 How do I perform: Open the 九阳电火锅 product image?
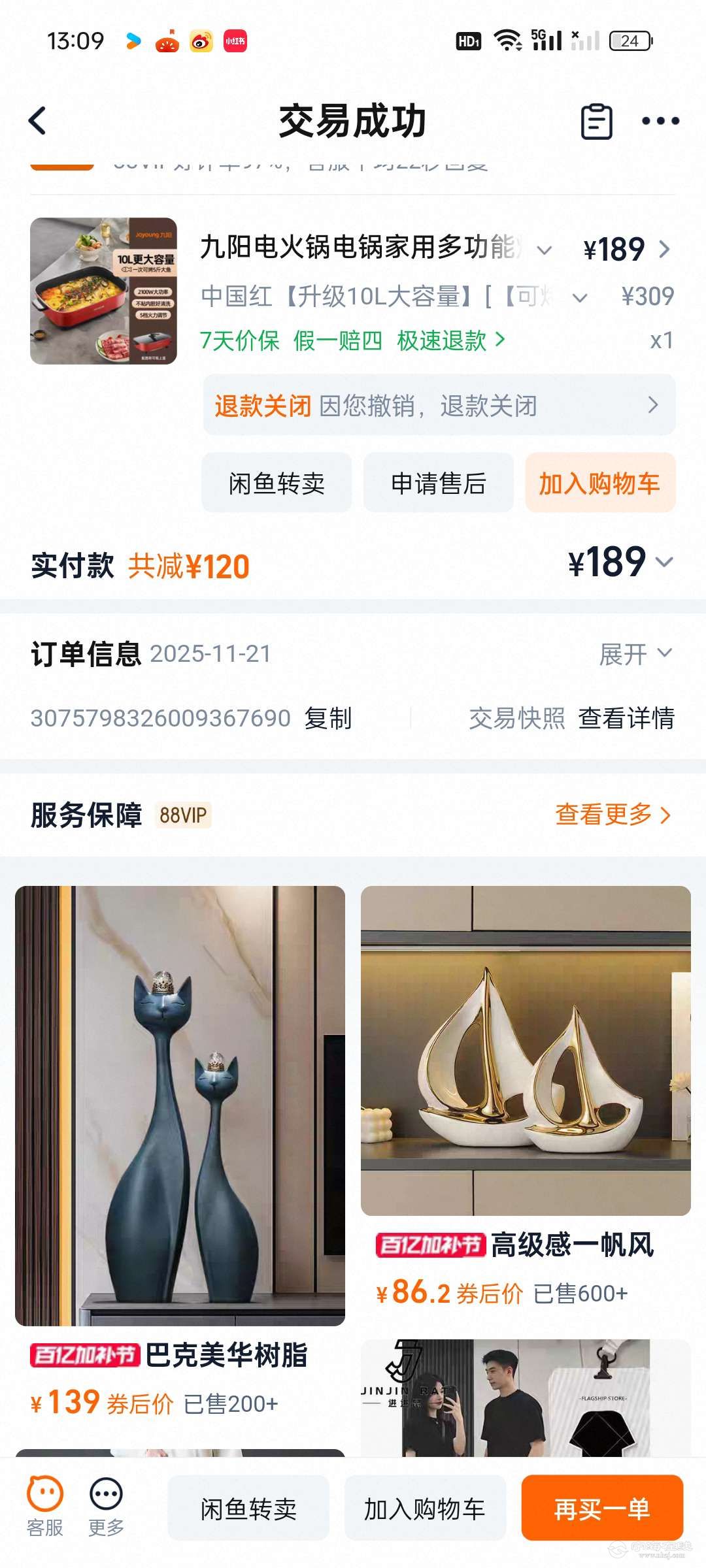point(103,291)
